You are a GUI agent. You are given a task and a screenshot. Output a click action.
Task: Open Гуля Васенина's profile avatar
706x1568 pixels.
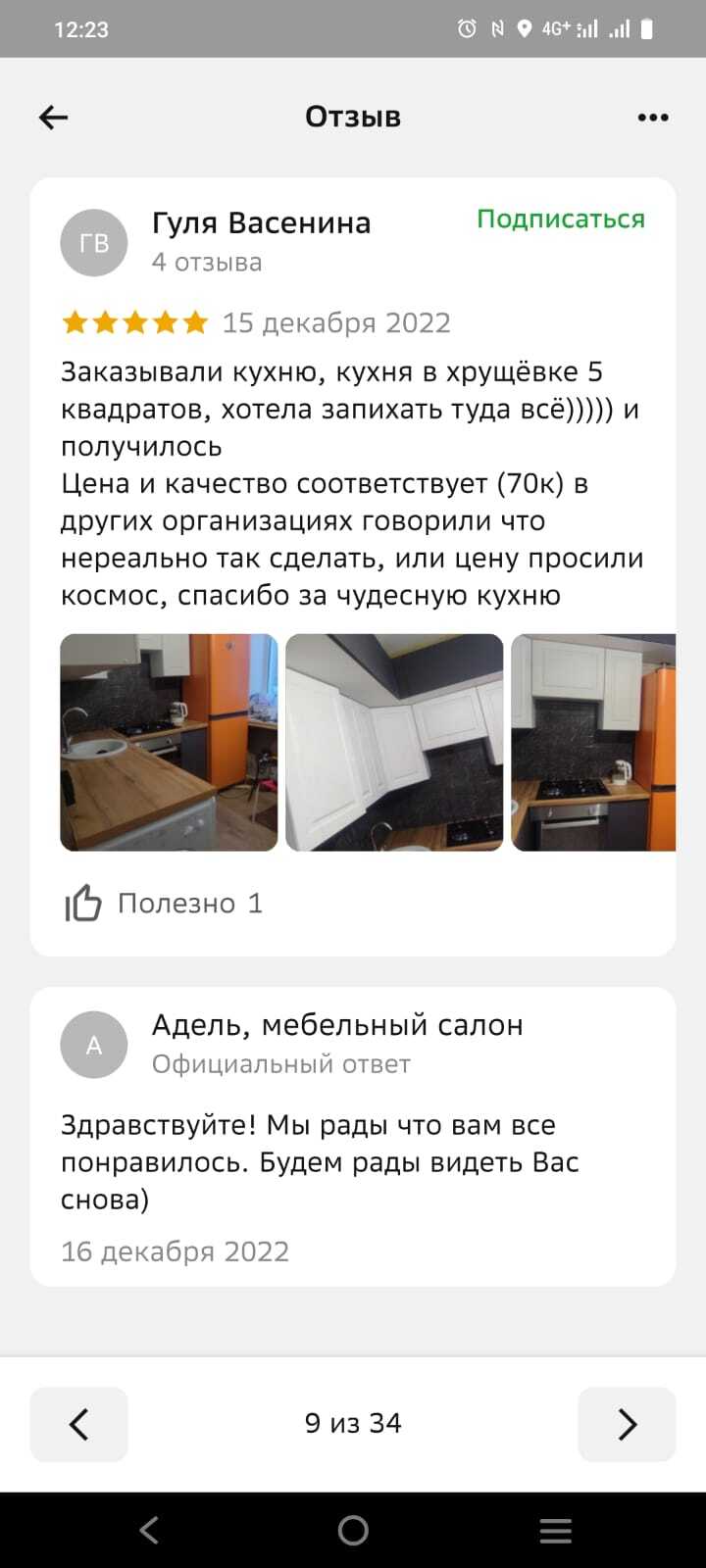(94, 243)
